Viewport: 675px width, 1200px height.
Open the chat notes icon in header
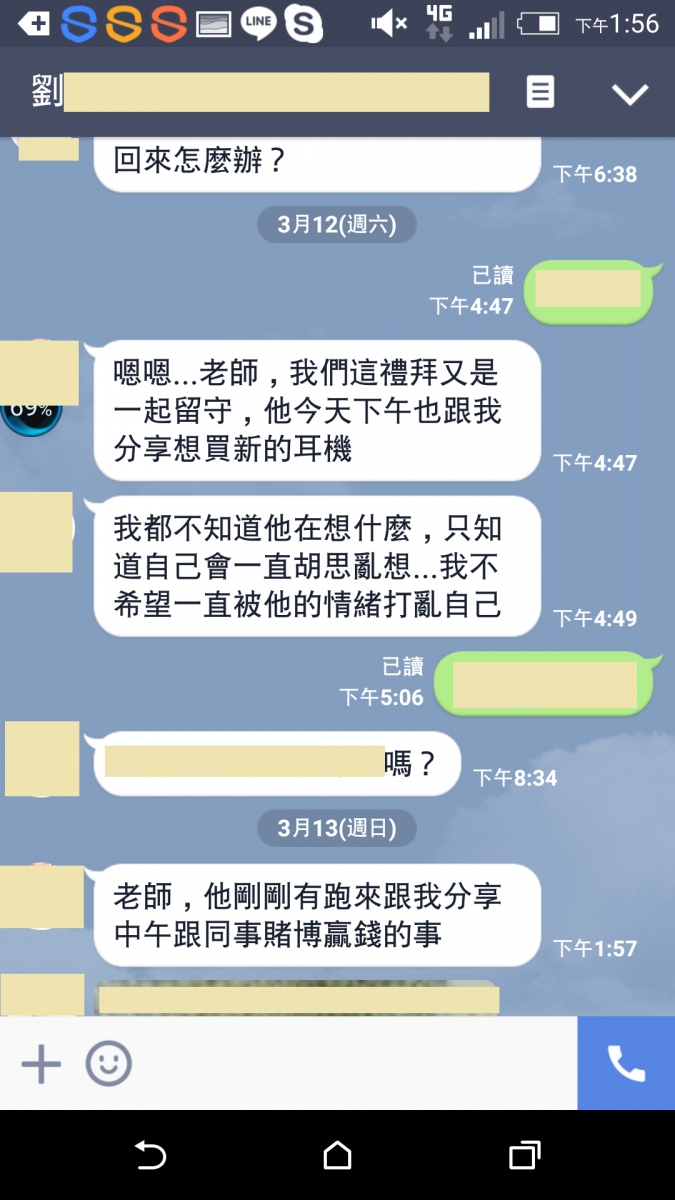pyautogui.click(x=540, y=93)
